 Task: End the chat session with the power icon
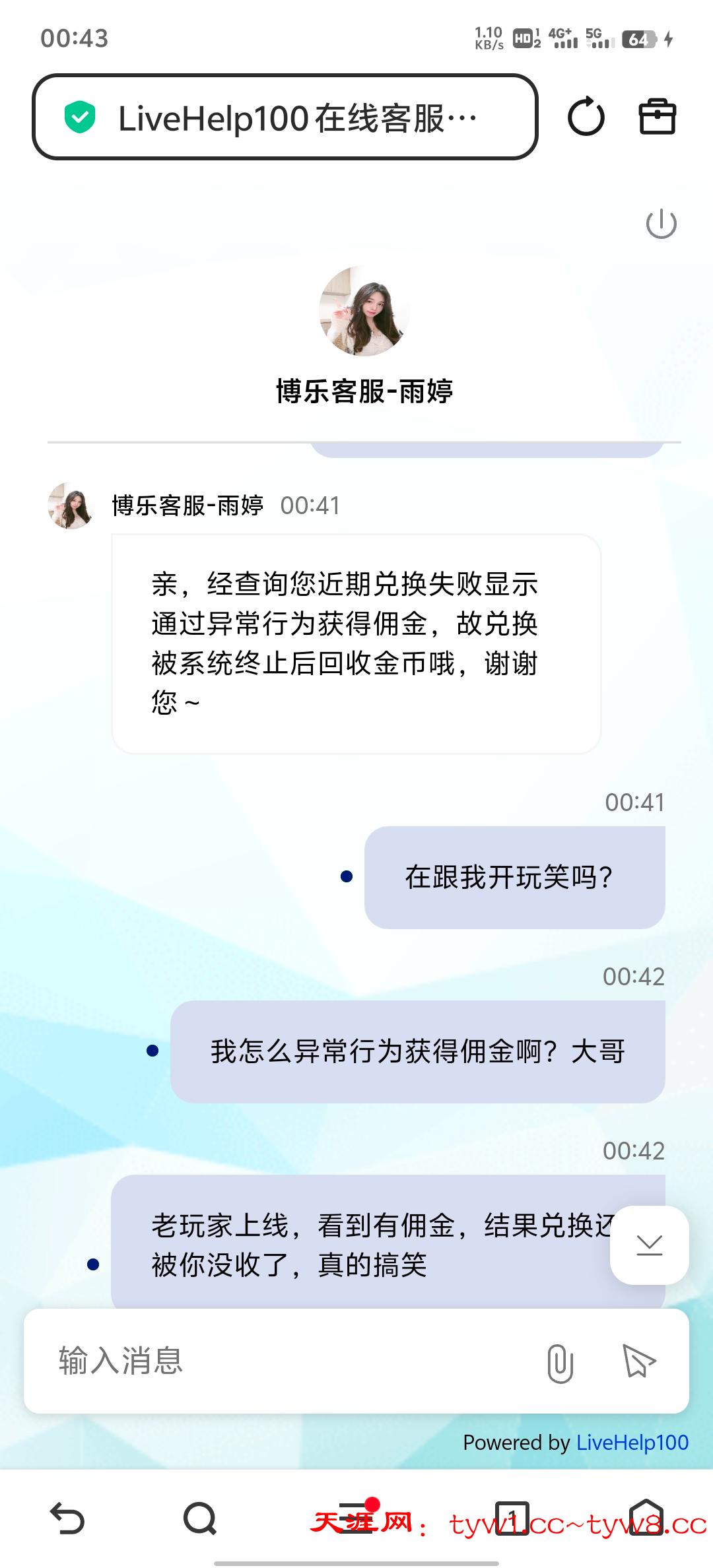662,223
